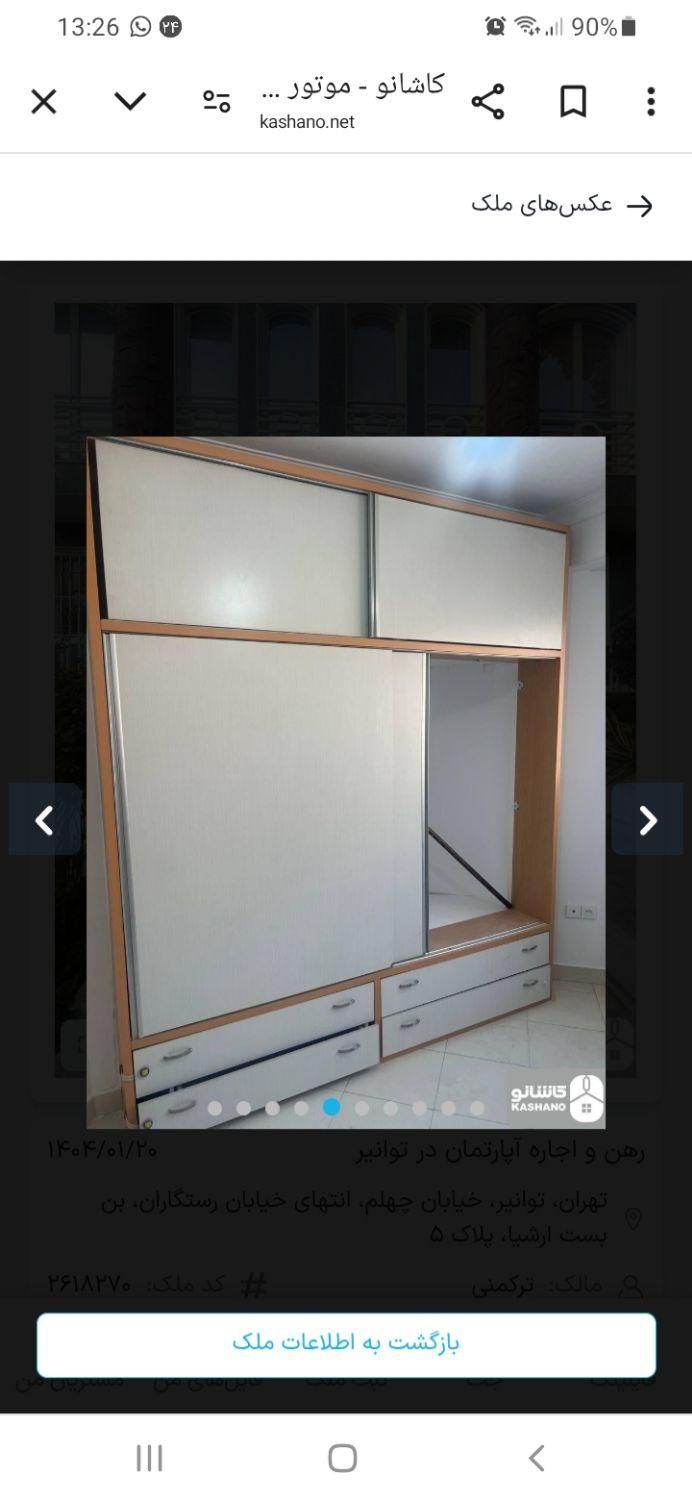Close the browser custom tab
The height and width of the screenshot is (1500, 692).
[44, 101]
